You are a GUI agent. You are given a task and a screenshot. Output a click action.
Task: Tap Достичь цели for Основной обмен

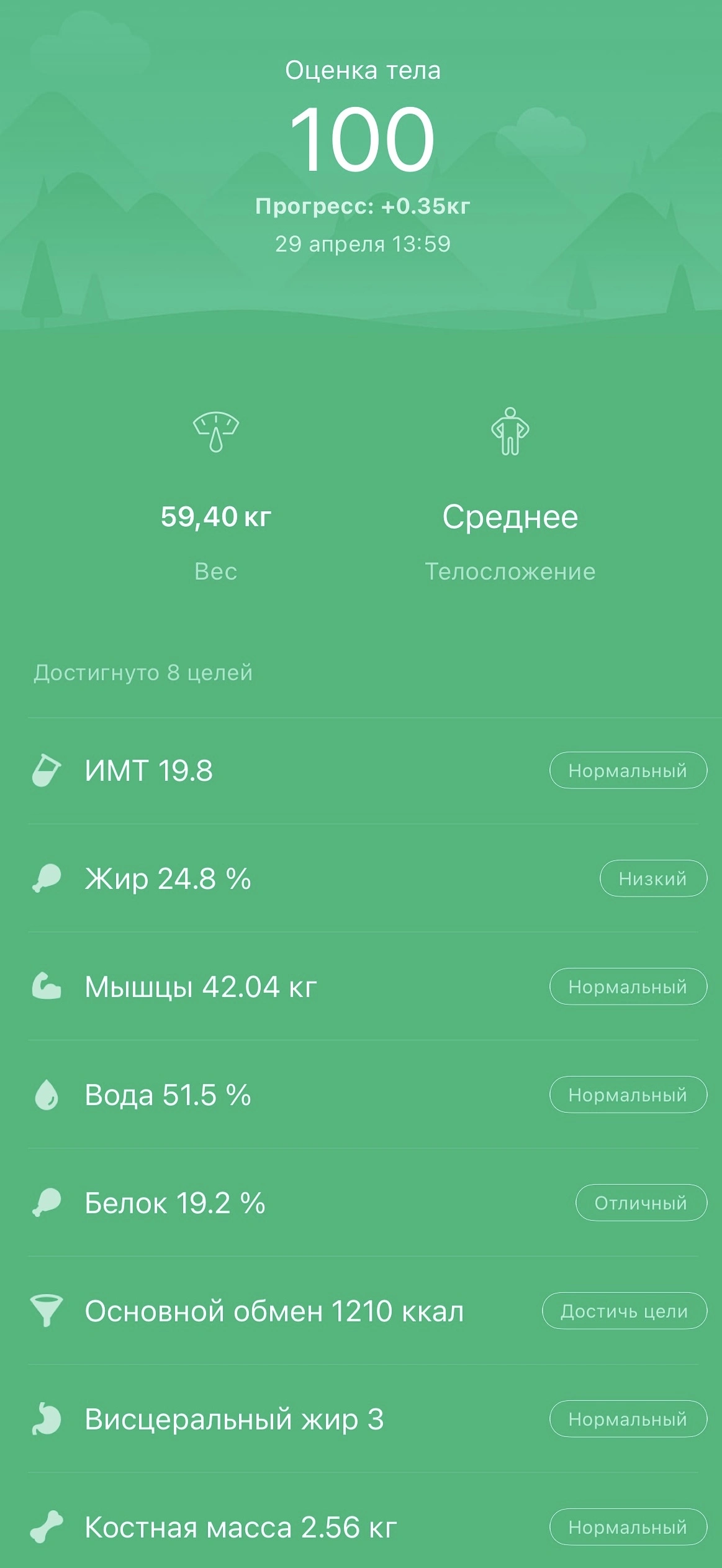pos(624,1311)
